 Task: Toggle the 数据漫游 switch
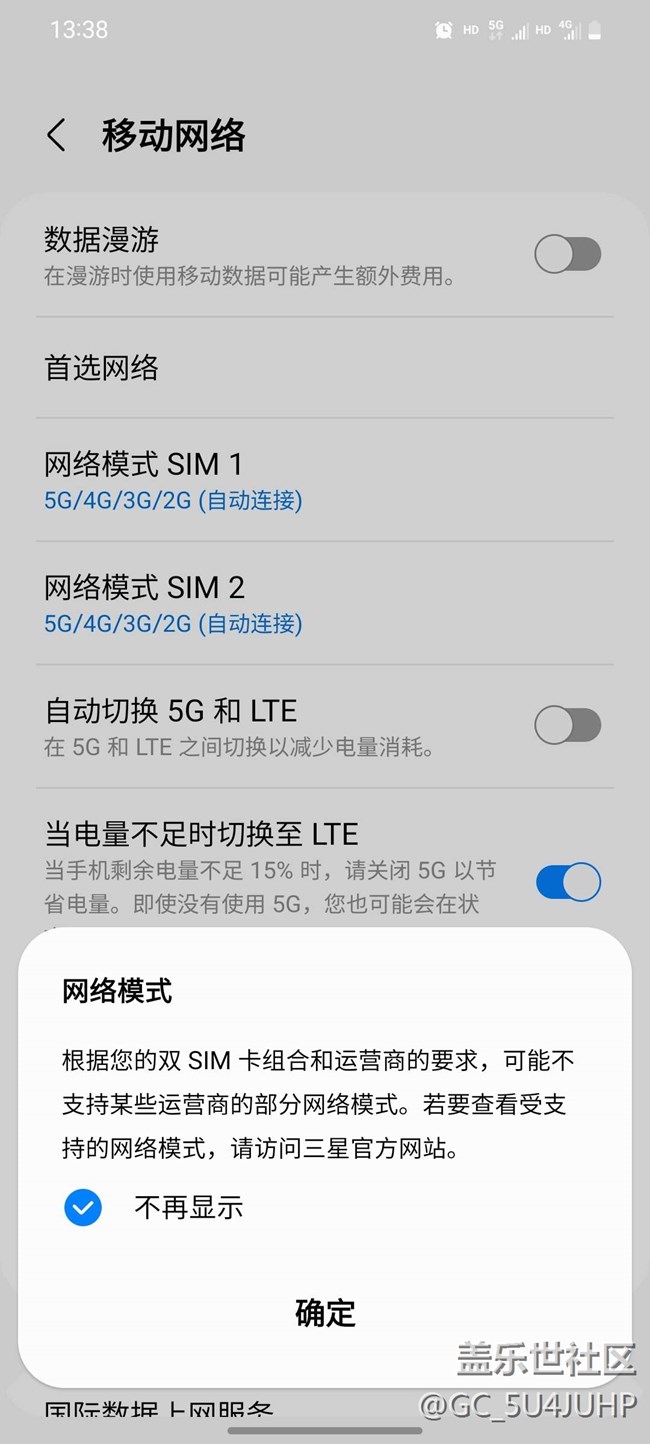(x=567, y=255)
